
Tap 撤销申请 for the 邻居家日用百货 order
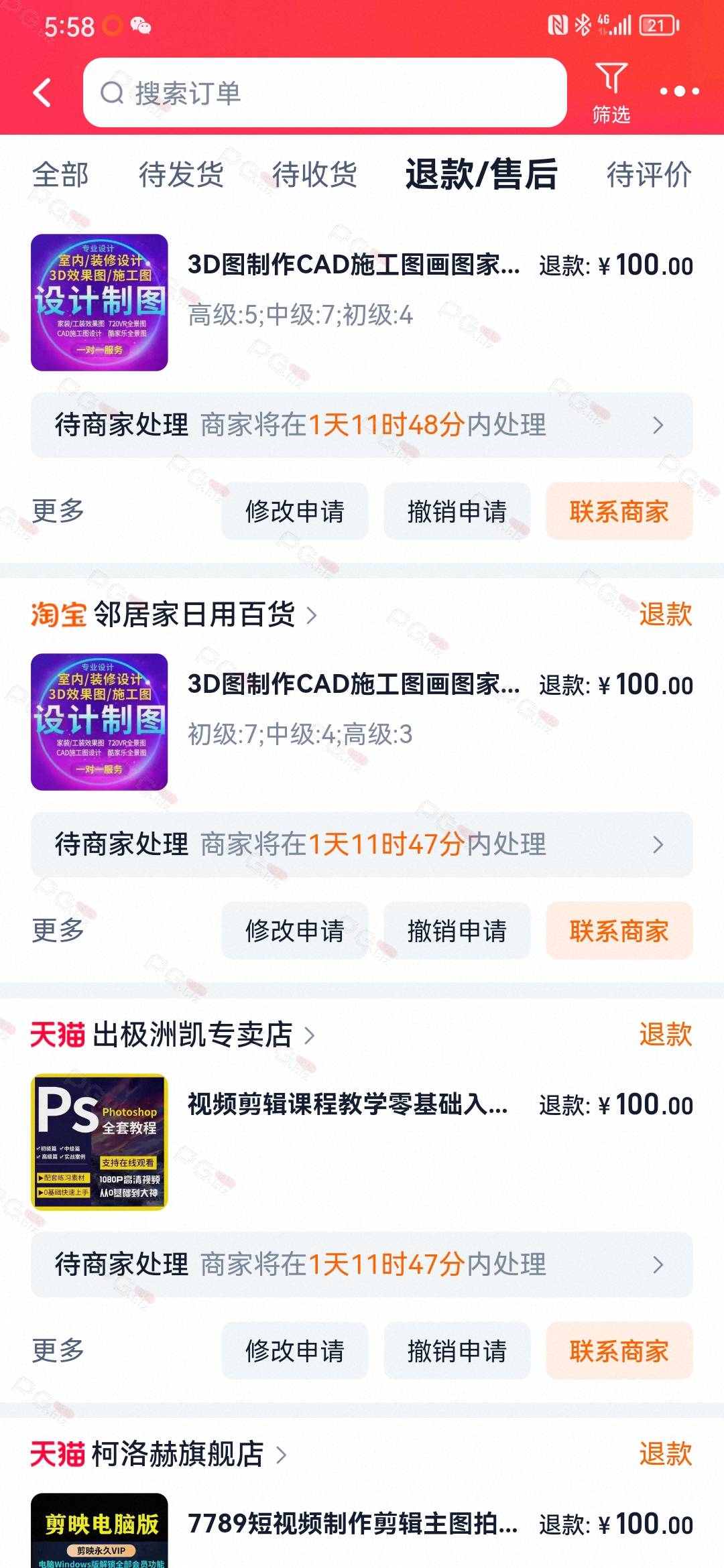coord(457,931)
